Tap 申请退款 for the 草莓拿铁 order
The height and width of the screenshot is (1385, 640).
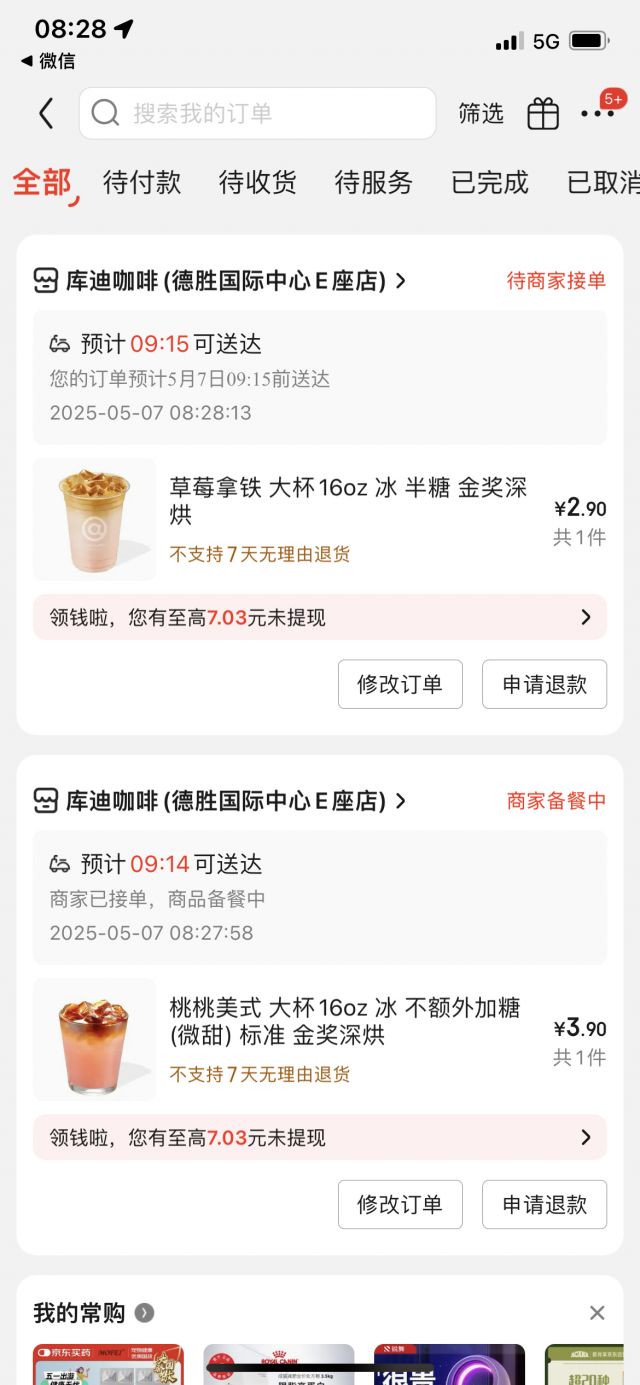click(x=544, y=684)
